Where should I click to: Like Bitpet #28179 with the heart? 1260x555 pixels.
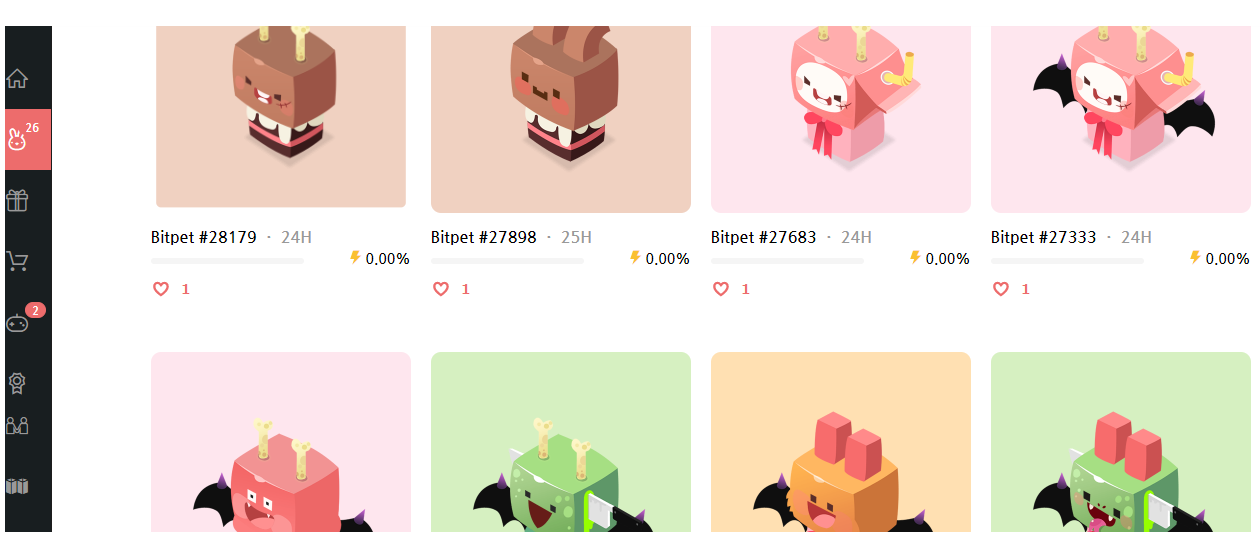coord(161,289)
